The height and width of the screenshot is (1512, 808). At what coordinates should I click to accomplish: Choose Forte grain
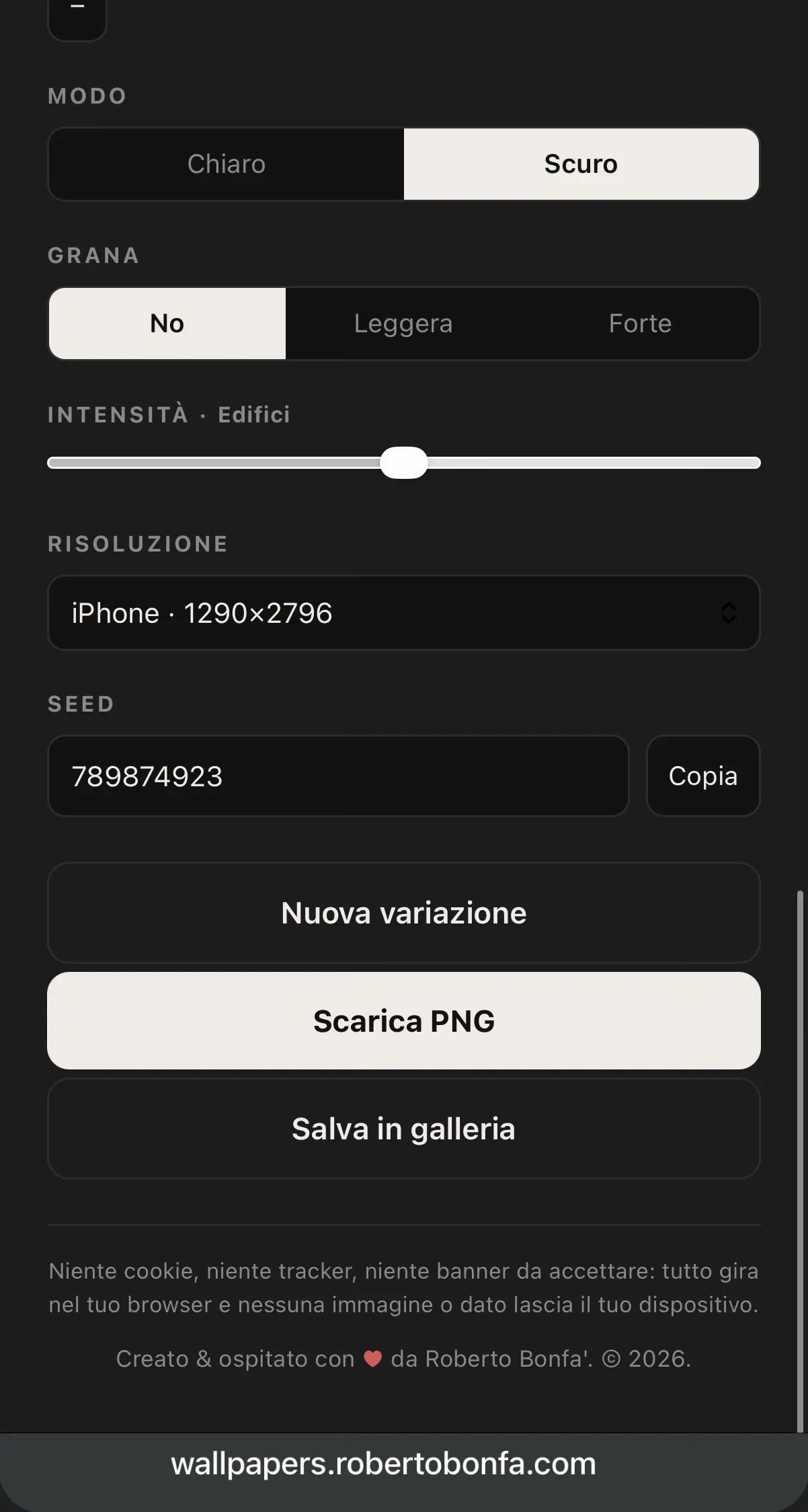click(x=640, y=324)
